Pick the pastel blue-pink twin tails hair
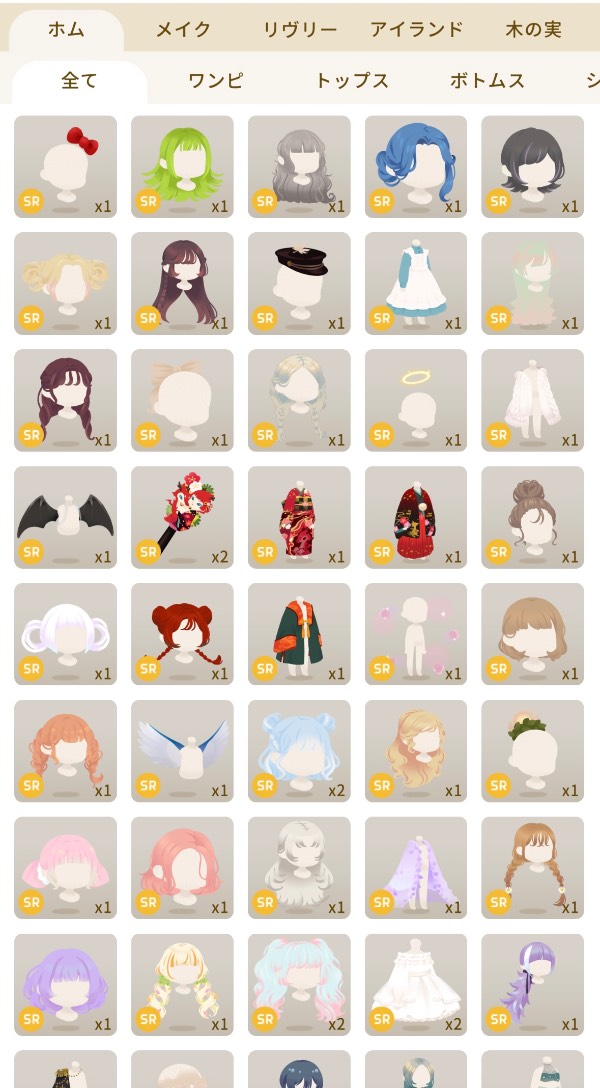Image resolution: width=600 pixels, height=1088 pixels. 299,985
